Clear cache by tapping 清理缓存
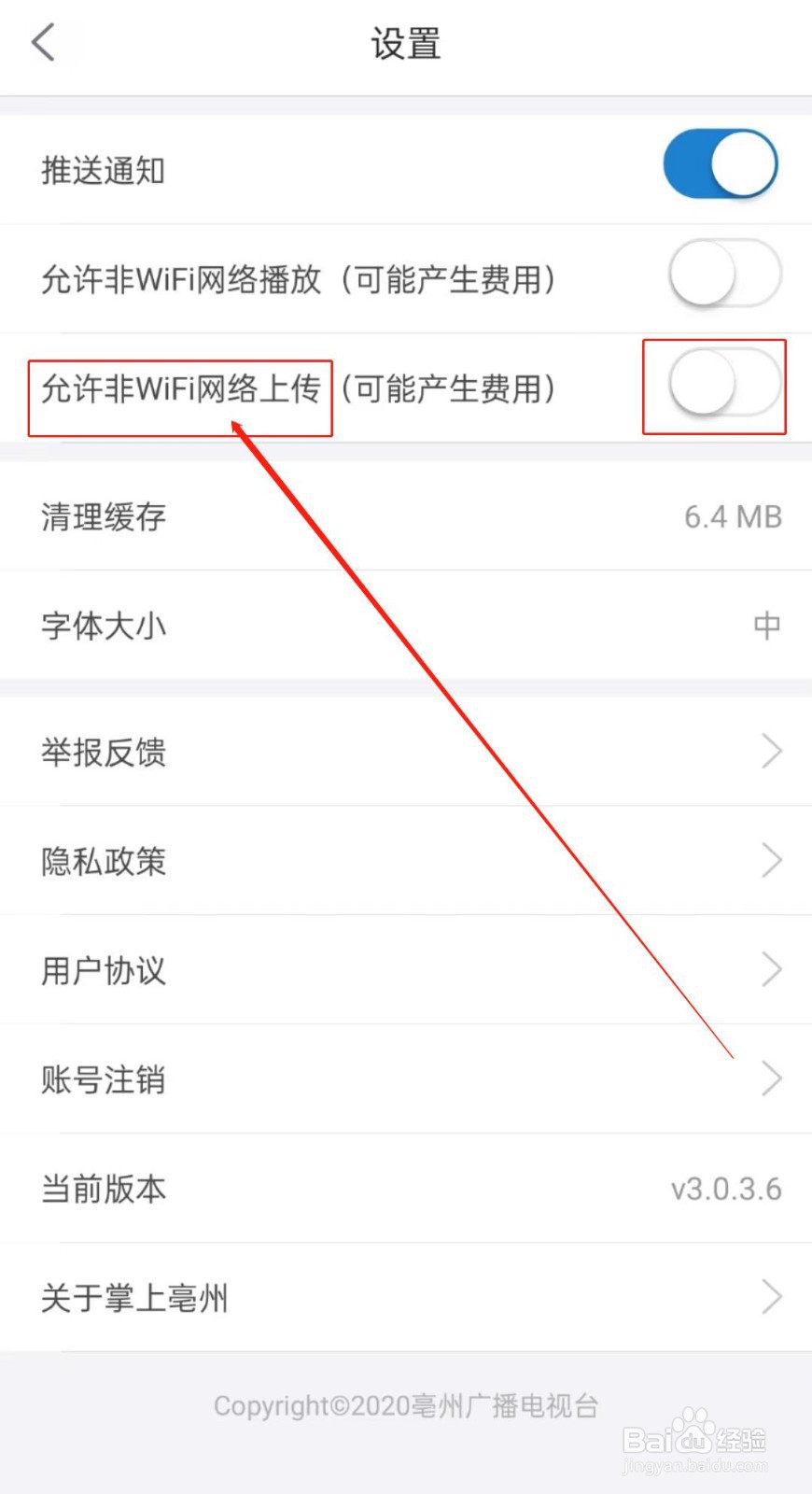Viewport: 812px width, 1494px height. coord(103,516)
